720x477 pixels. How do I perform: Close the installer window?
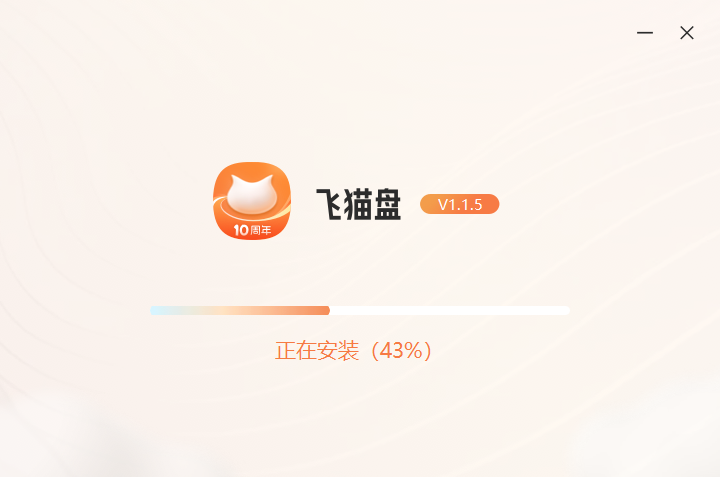pos(687,33)
